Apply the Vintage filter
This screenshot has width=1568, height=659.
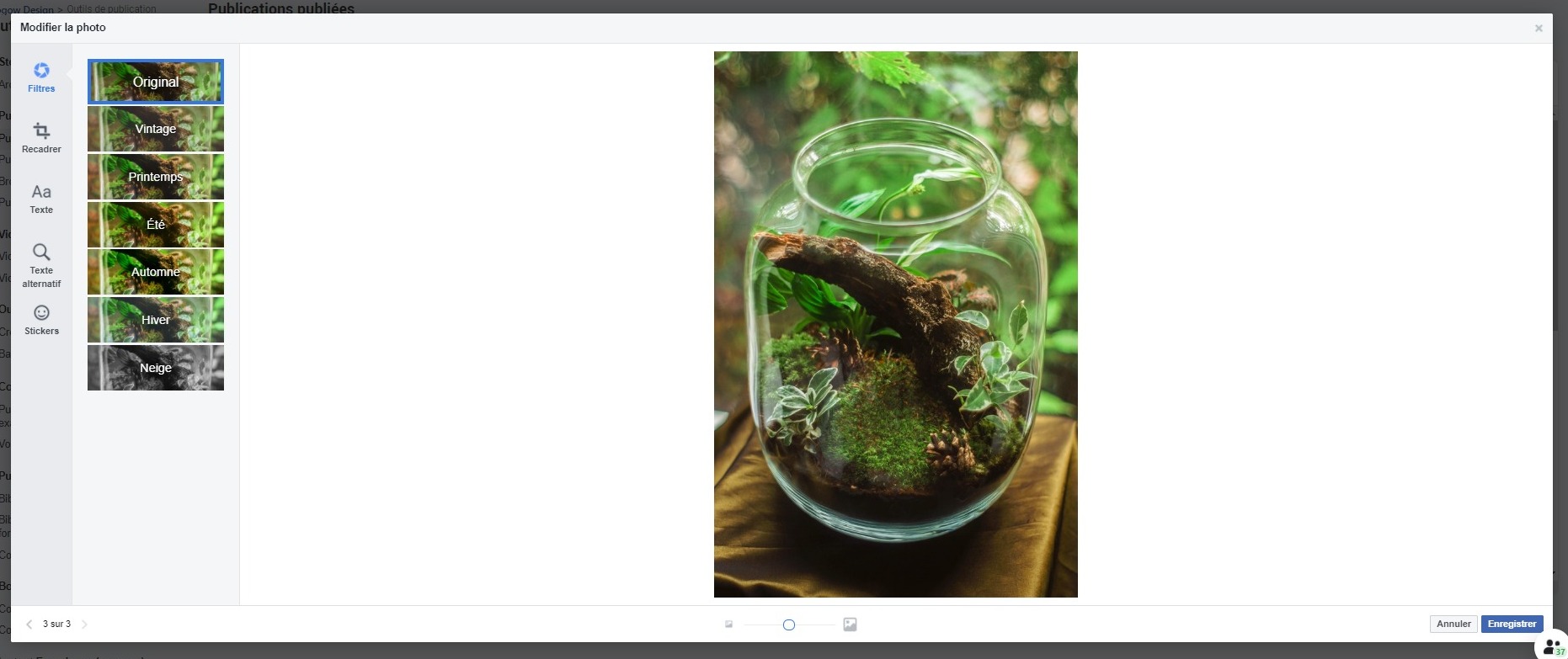click(156, 129)
